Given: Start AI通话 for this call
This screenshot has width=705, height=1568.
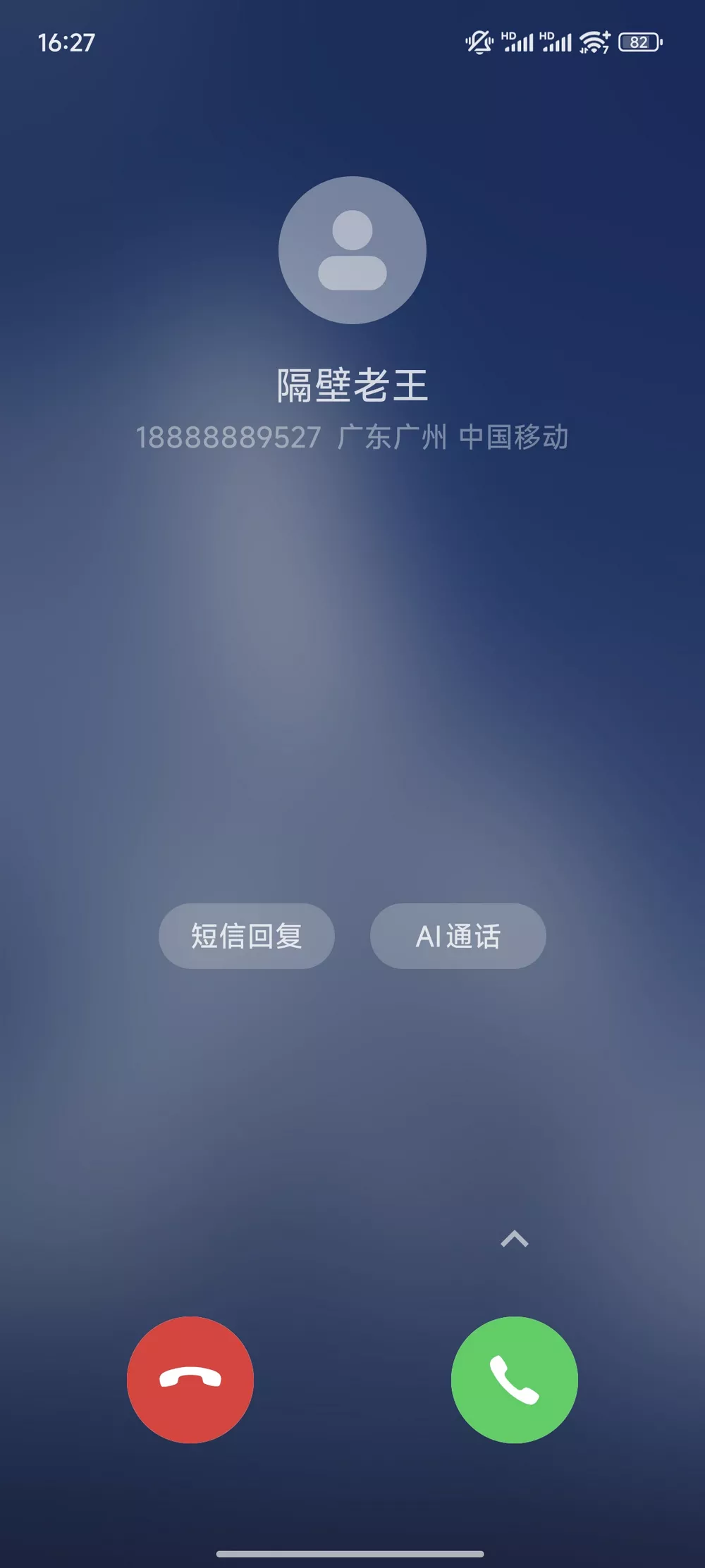Looking at the screenshot, I should point(458,936).
